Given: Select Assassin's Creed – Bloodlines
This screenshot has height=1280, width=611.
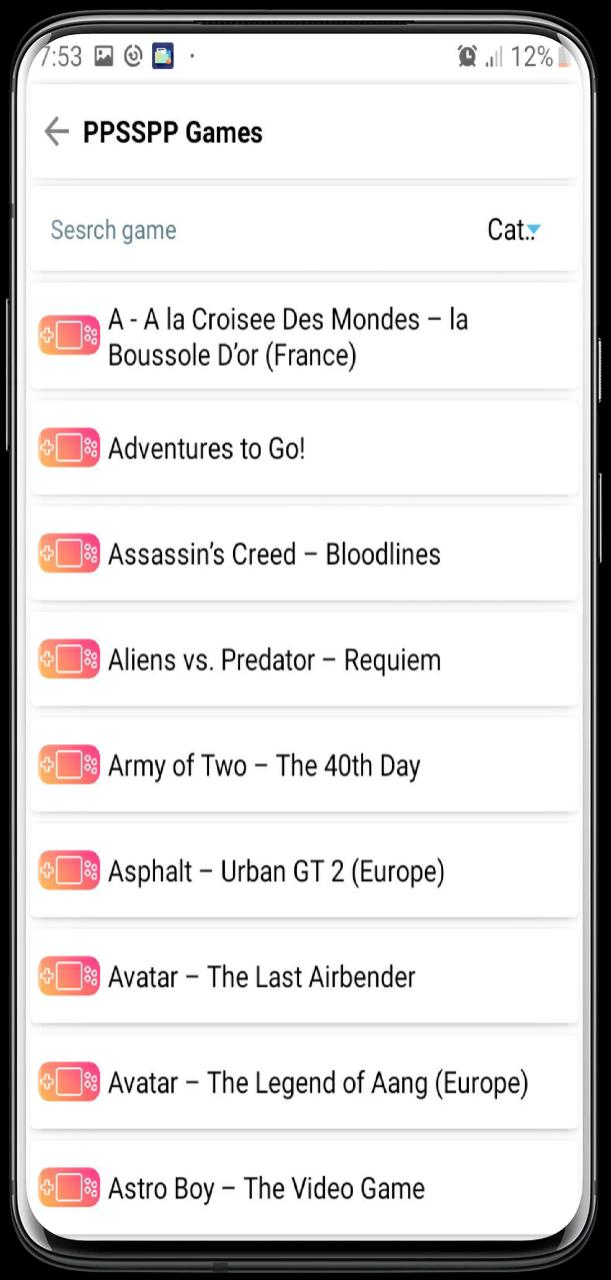Looking at the screenshot, I should [x=304, y=554].
